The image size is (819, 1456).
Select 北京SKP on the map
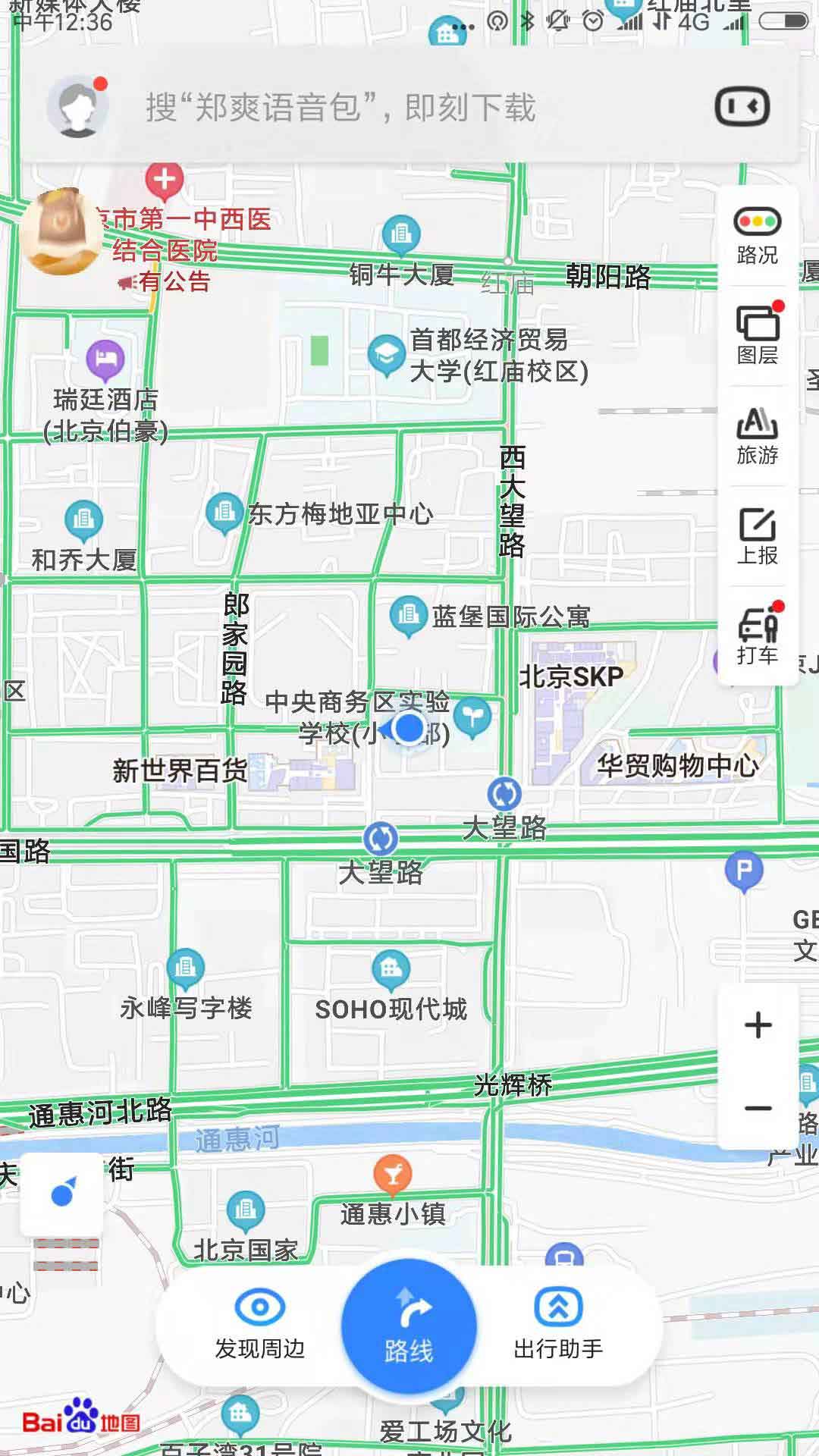point(571,676)
